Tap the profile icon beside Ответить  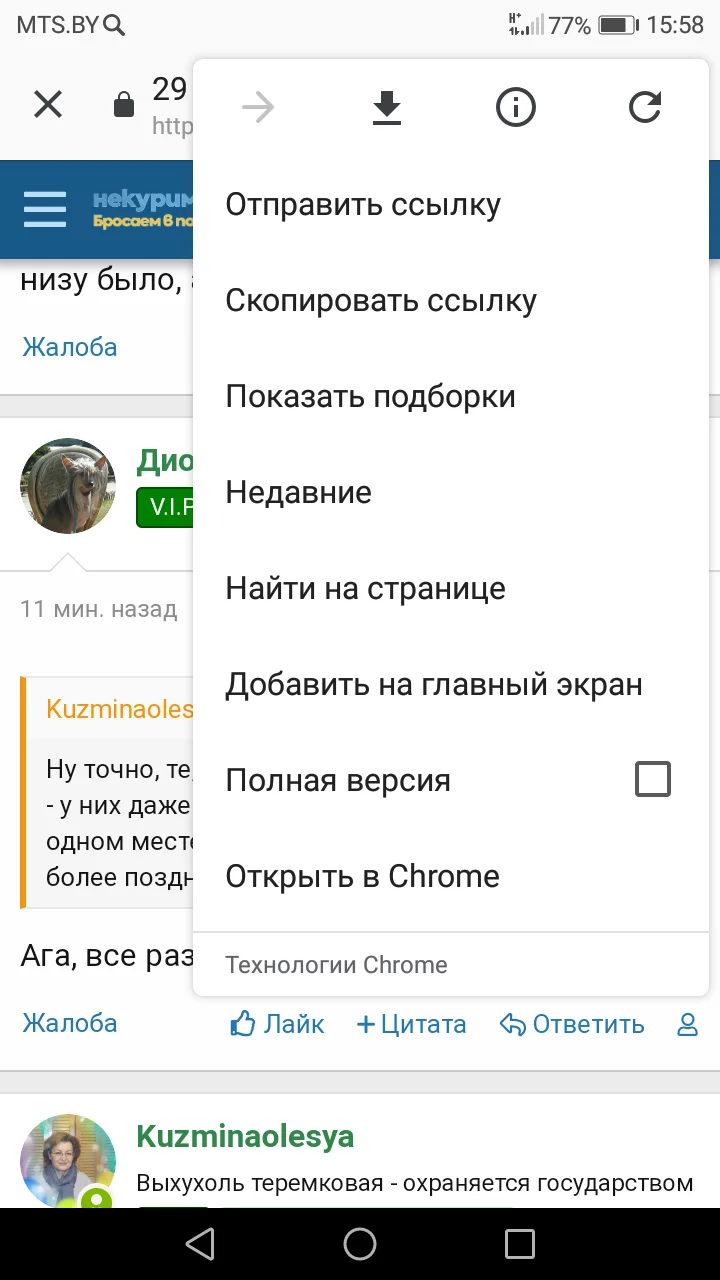point(687,1024)
